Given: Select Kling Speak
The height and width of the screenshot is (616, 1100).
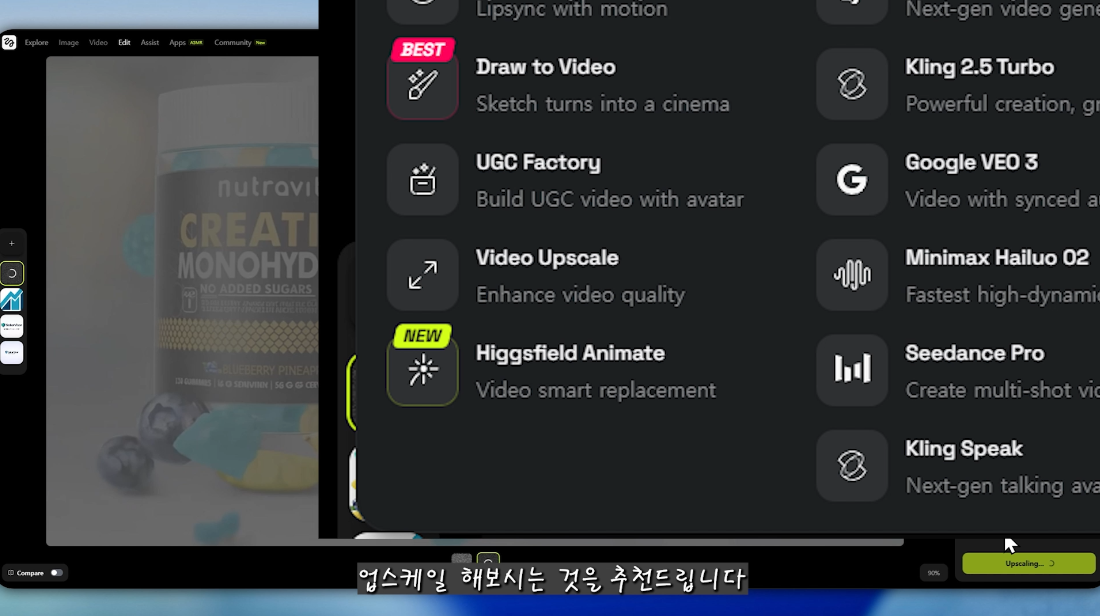Looking at the screenshot, I should [963, 466].
